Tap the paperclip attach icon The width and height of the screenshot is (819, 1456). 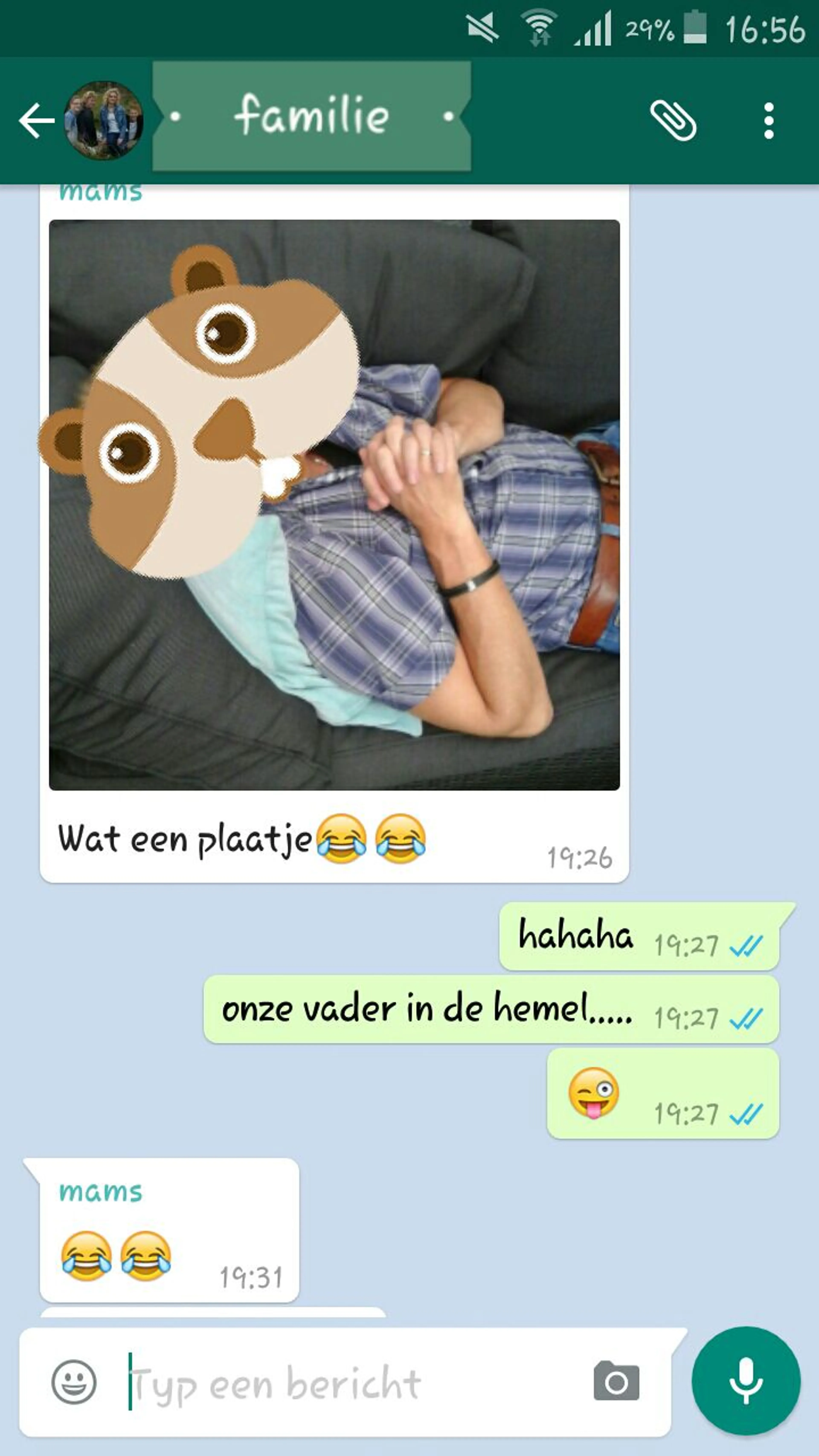[673, 120]
